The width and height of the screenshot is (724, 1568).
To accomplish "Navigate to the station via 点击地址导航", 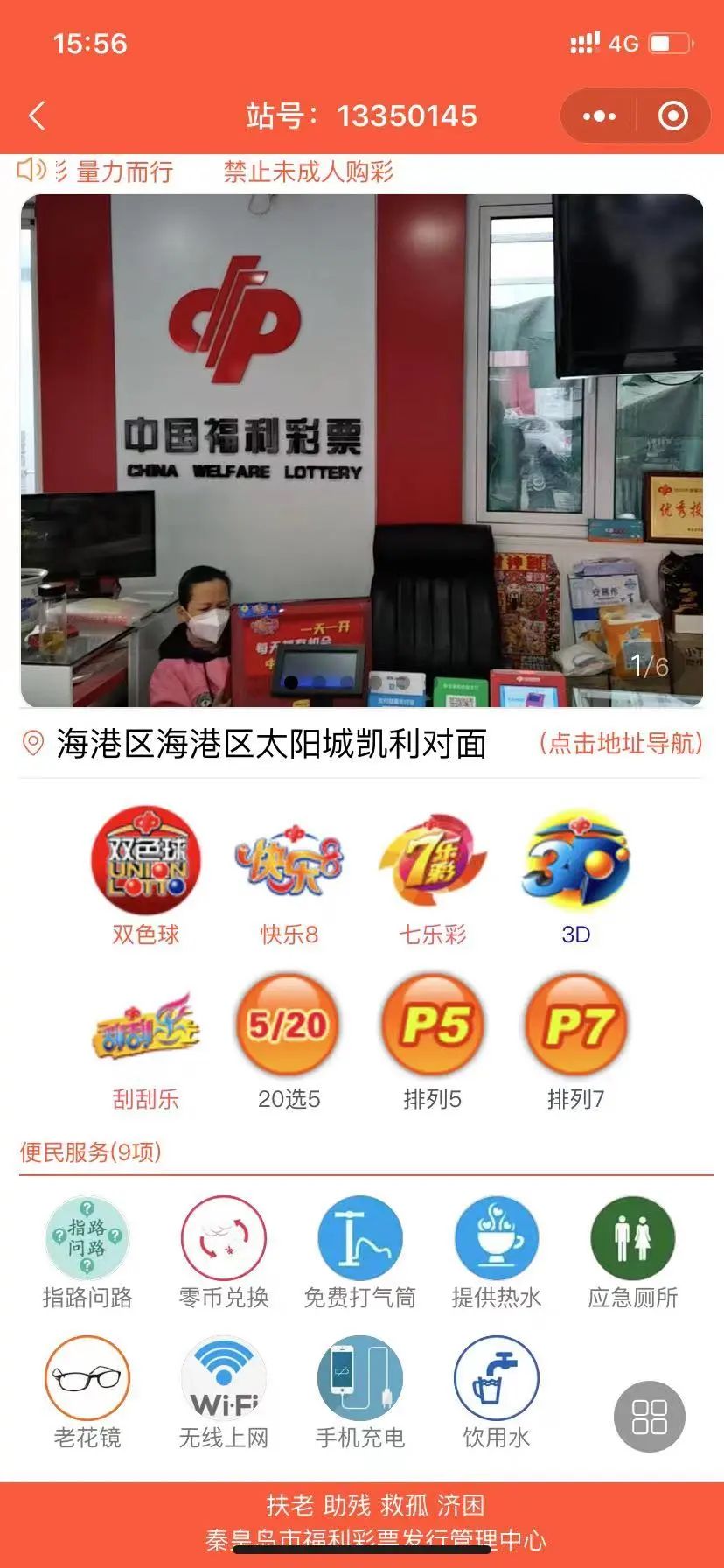I will (x=621, y=743).
